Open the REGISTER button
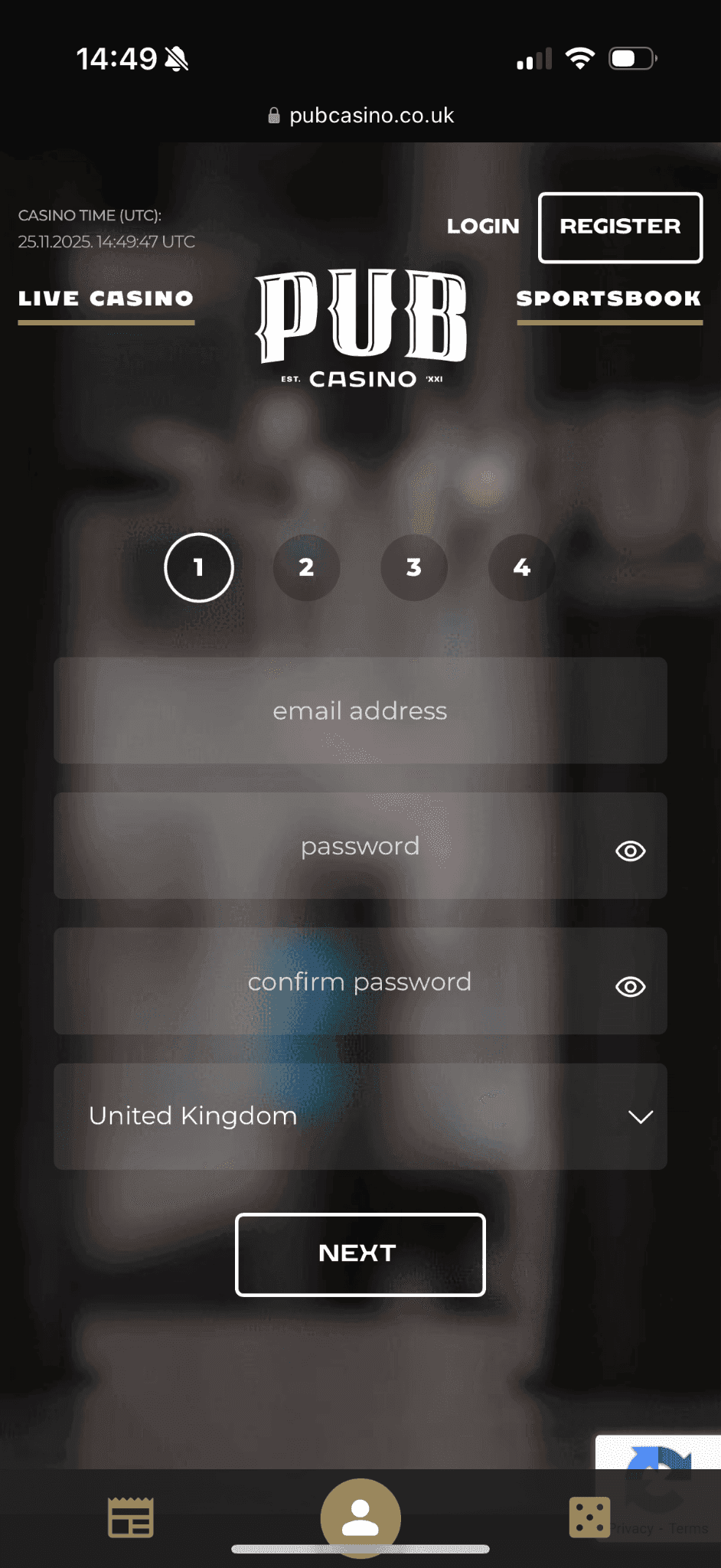 620,227
